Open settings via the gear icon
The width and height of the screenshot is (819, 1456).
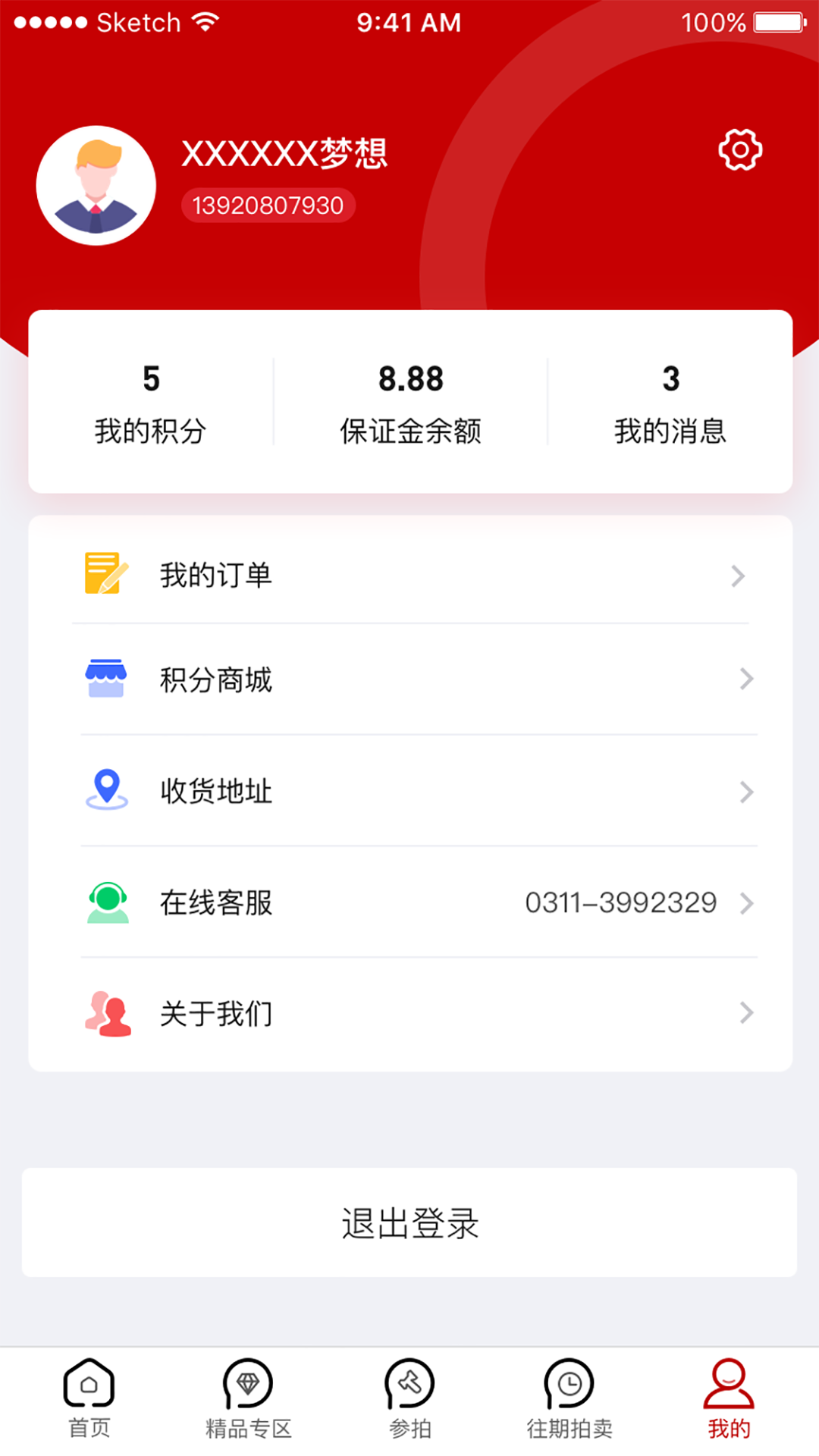[x=739, y=149]
